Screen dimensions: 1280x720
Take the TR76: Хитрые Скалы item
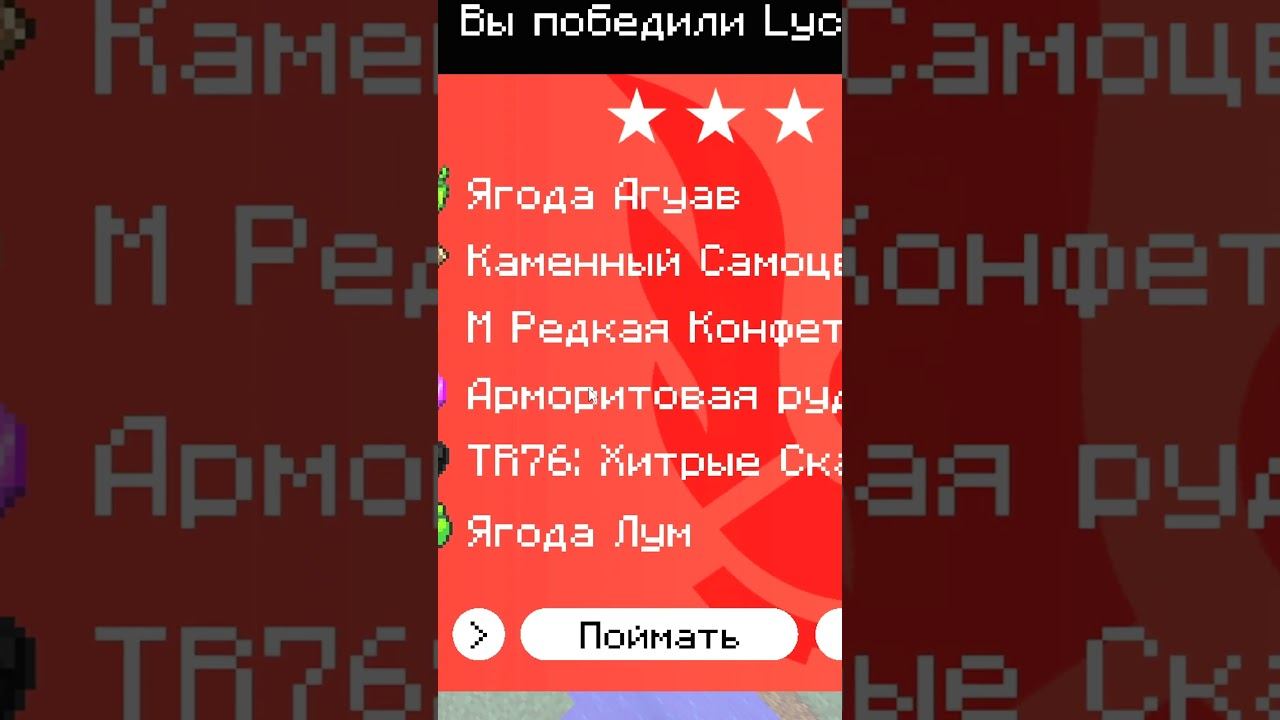[652, 462]
